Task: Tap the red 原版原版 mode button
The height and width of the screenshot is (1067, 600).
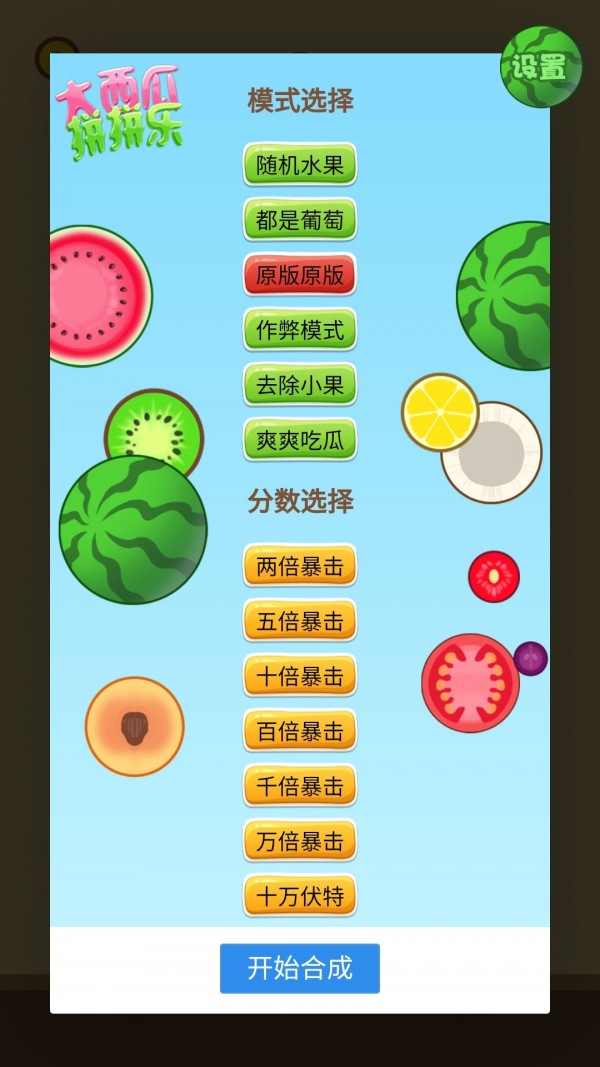Action: tap(300, 275)
